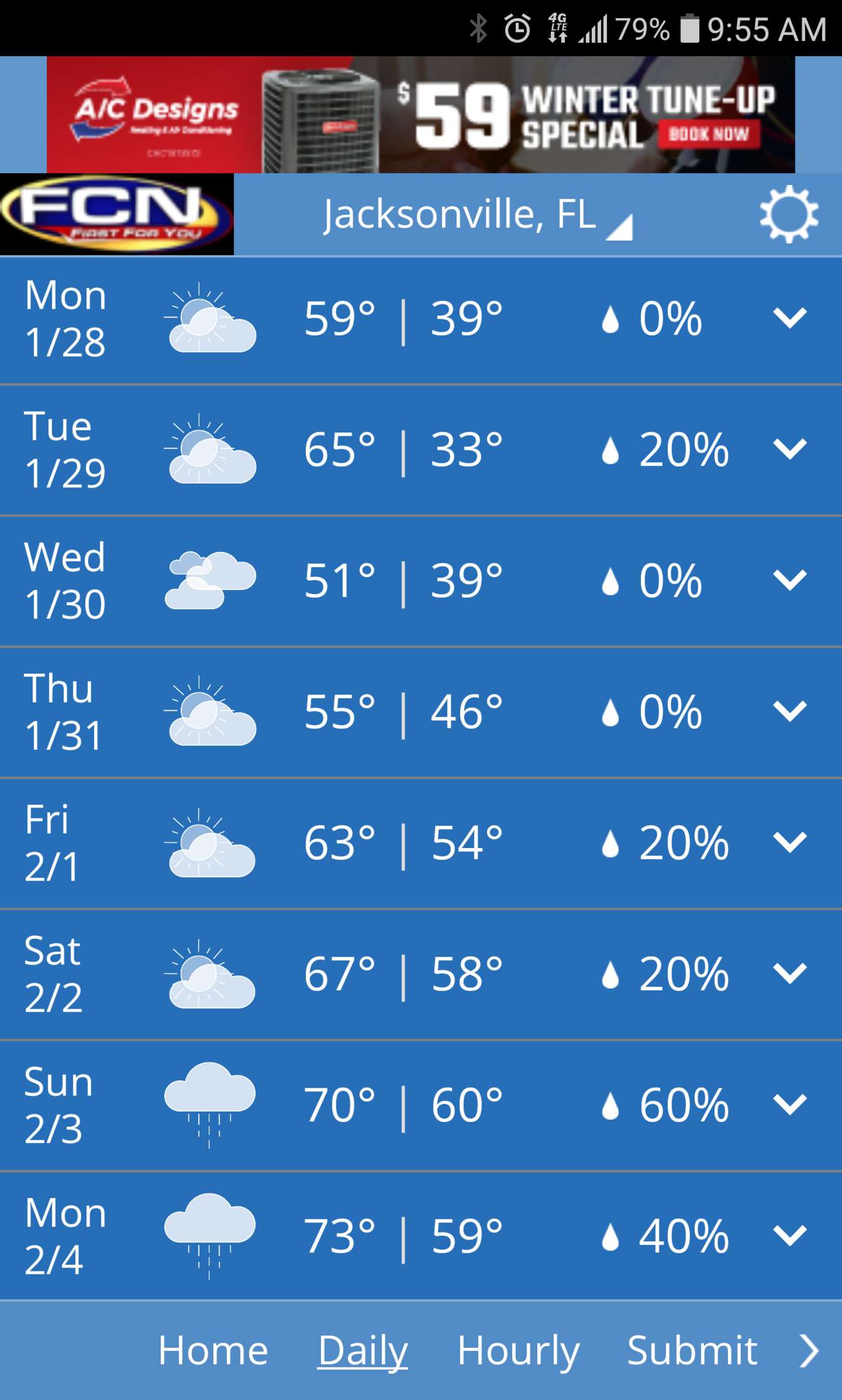Open the A/C Designs tune-up ad banner
Viewport: 842px width, 1400px height.
coord(420,115)
